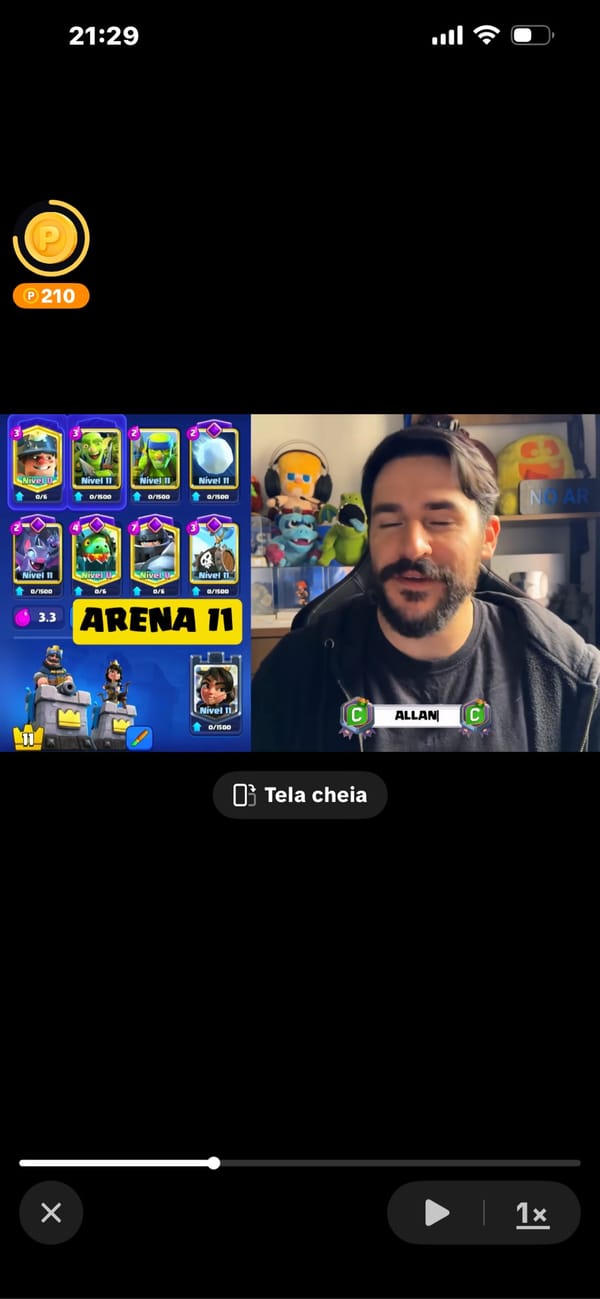
Task: Resume video with the play button
Action: coord(437,1213)
